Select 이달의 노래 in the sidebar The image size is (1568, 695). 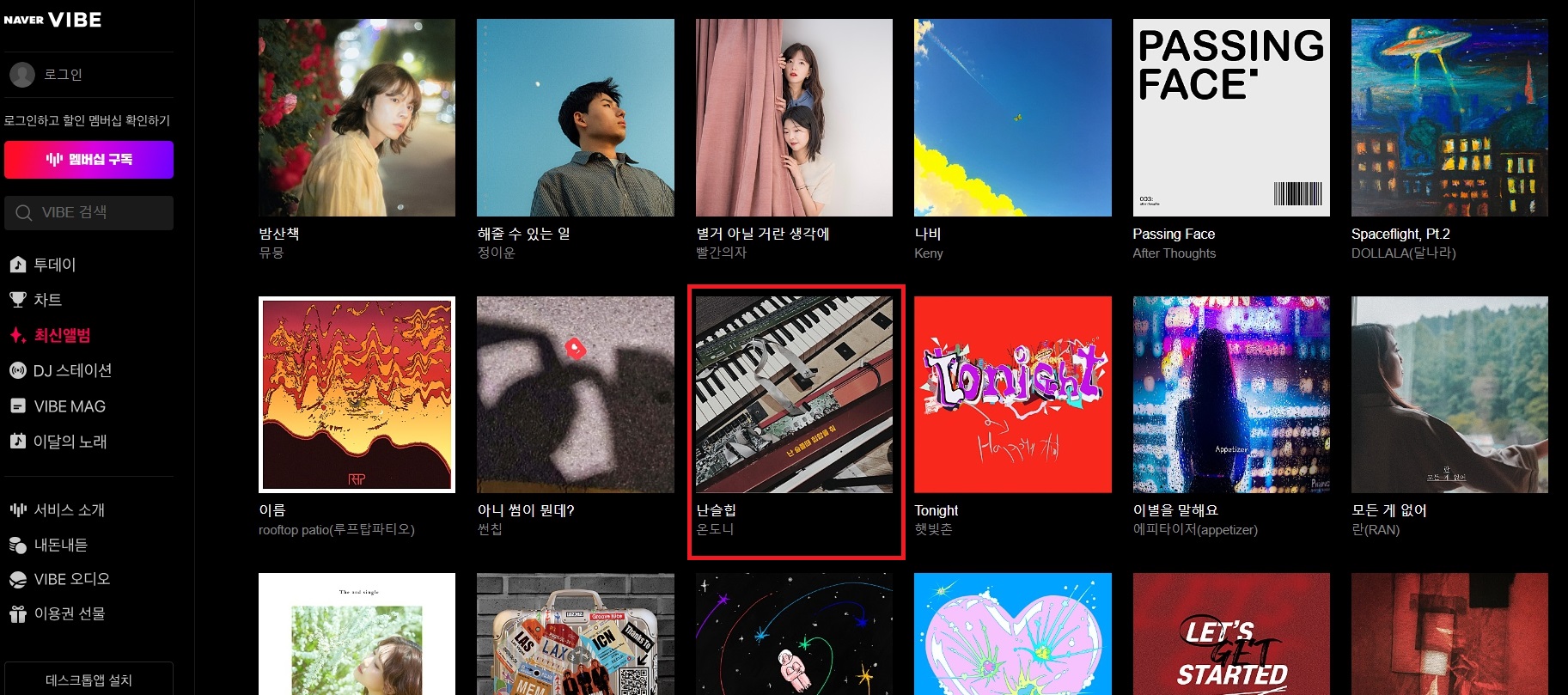[x=70, y=442]
